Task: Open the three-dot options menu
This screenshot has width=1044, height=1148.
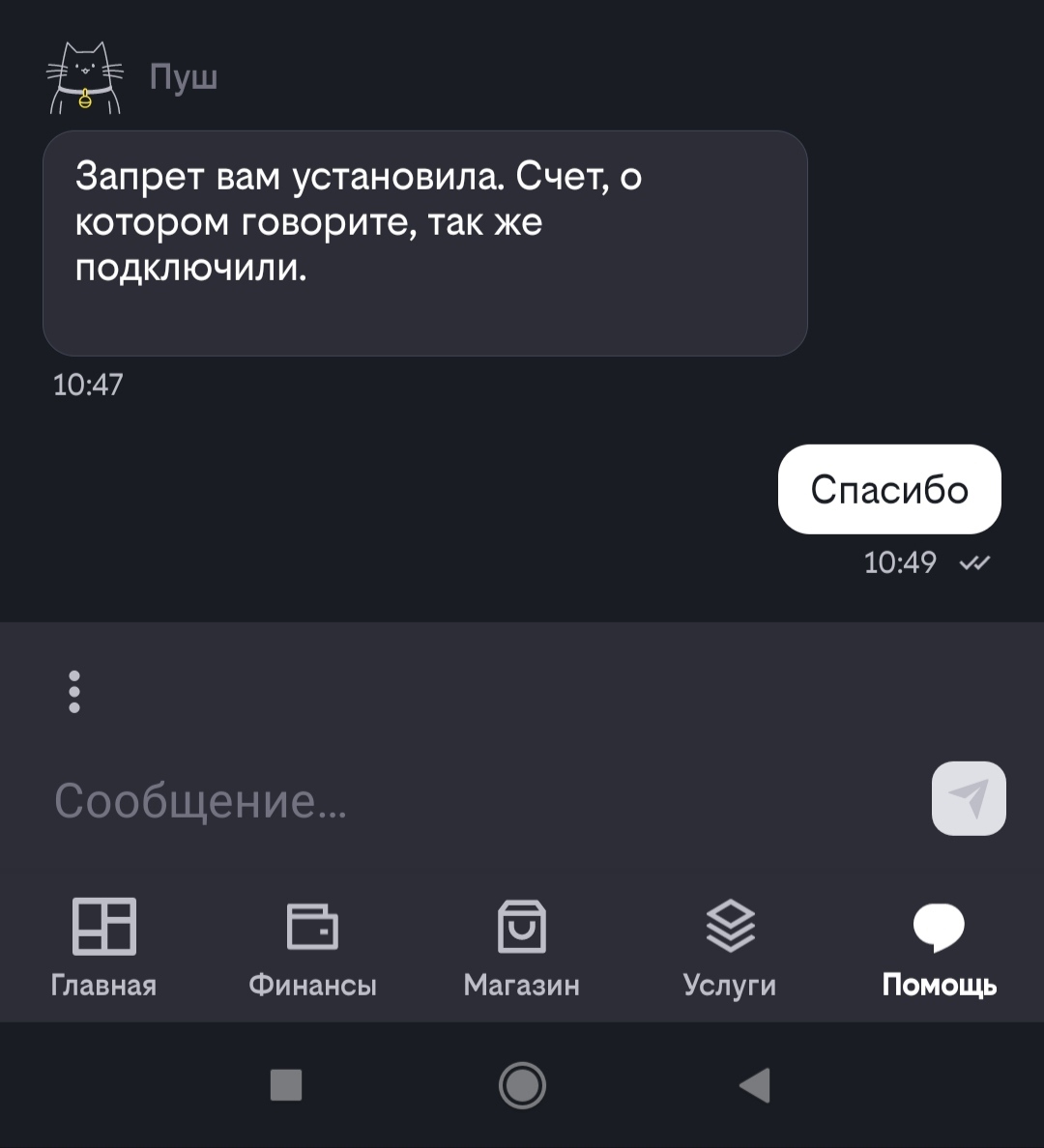Action: tap(74, 692)
